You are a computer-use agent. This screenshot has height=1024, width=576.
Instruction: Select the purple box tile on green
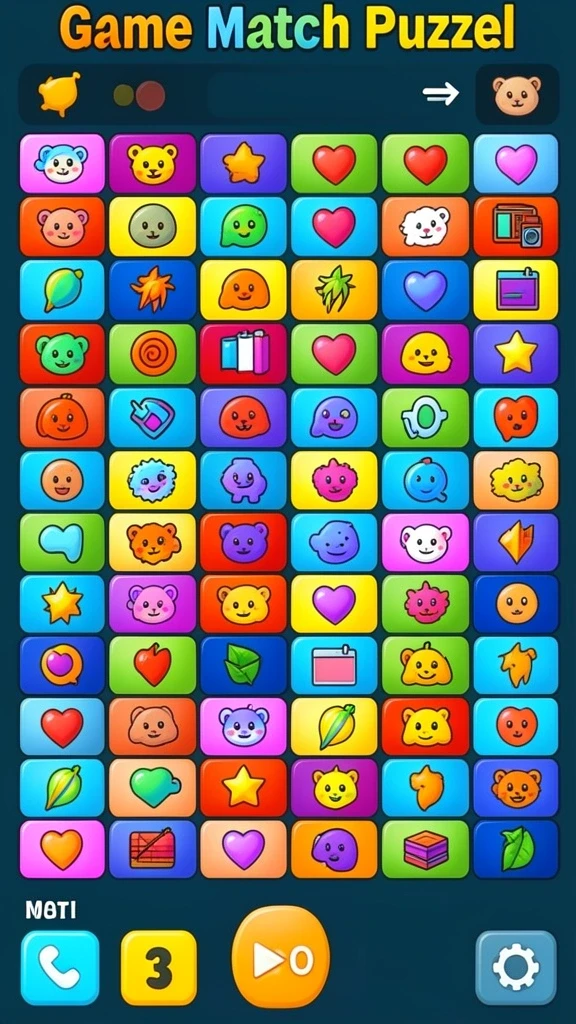pos(425,850)
